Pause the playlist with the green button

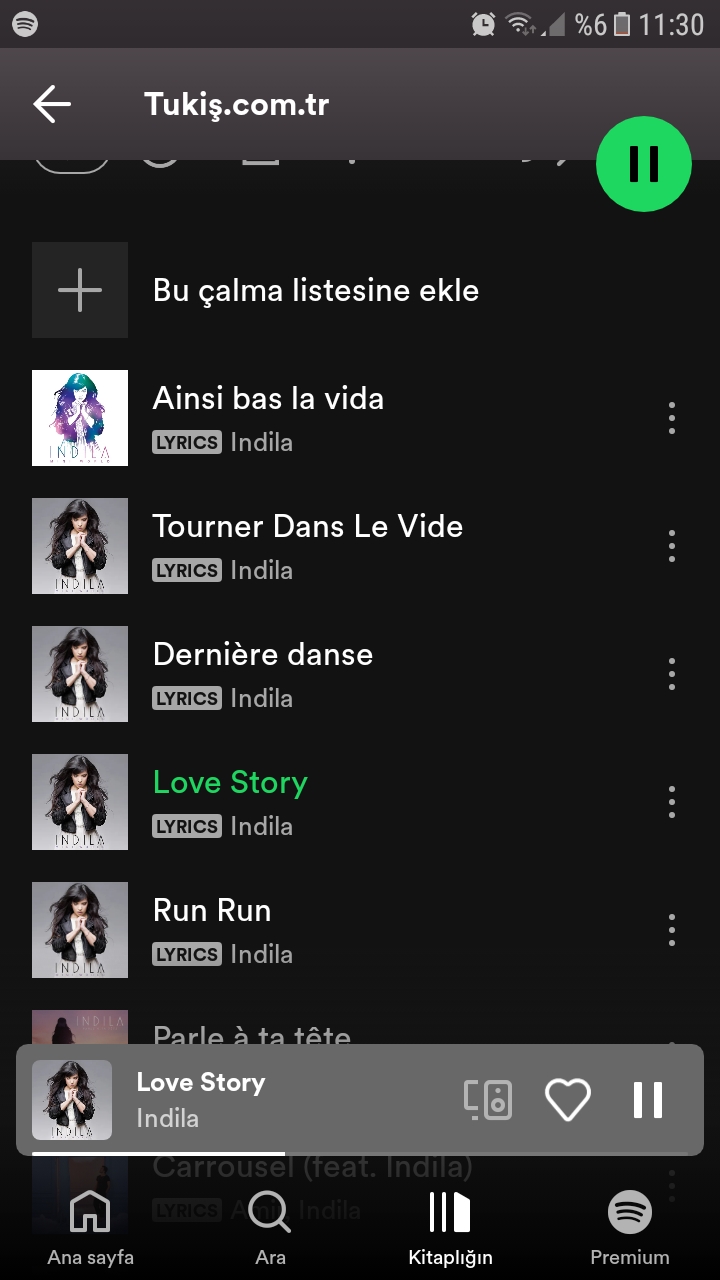644,164
